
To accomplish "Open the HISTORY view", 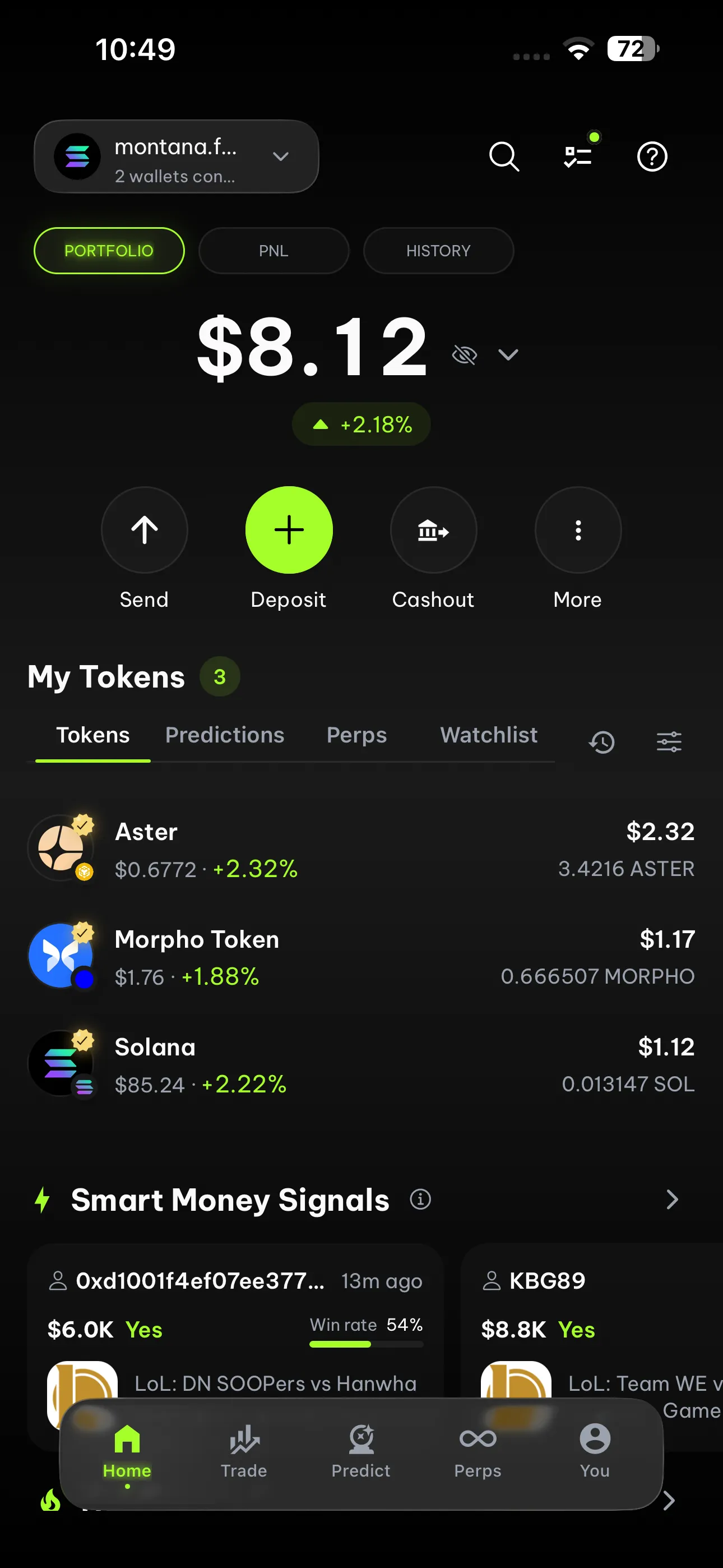I will pos(438,250).
